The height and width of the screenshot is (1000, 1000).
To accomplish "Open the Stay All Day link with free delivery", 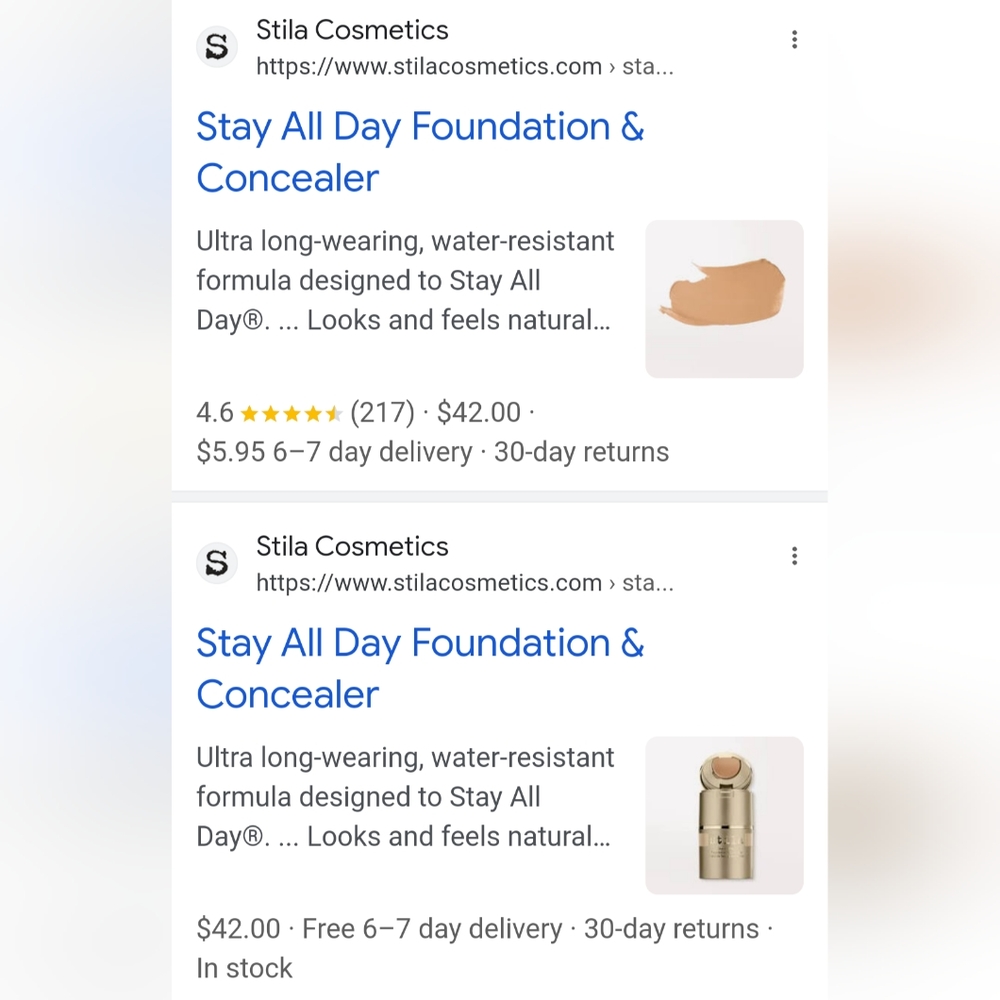I will [420, 668].
